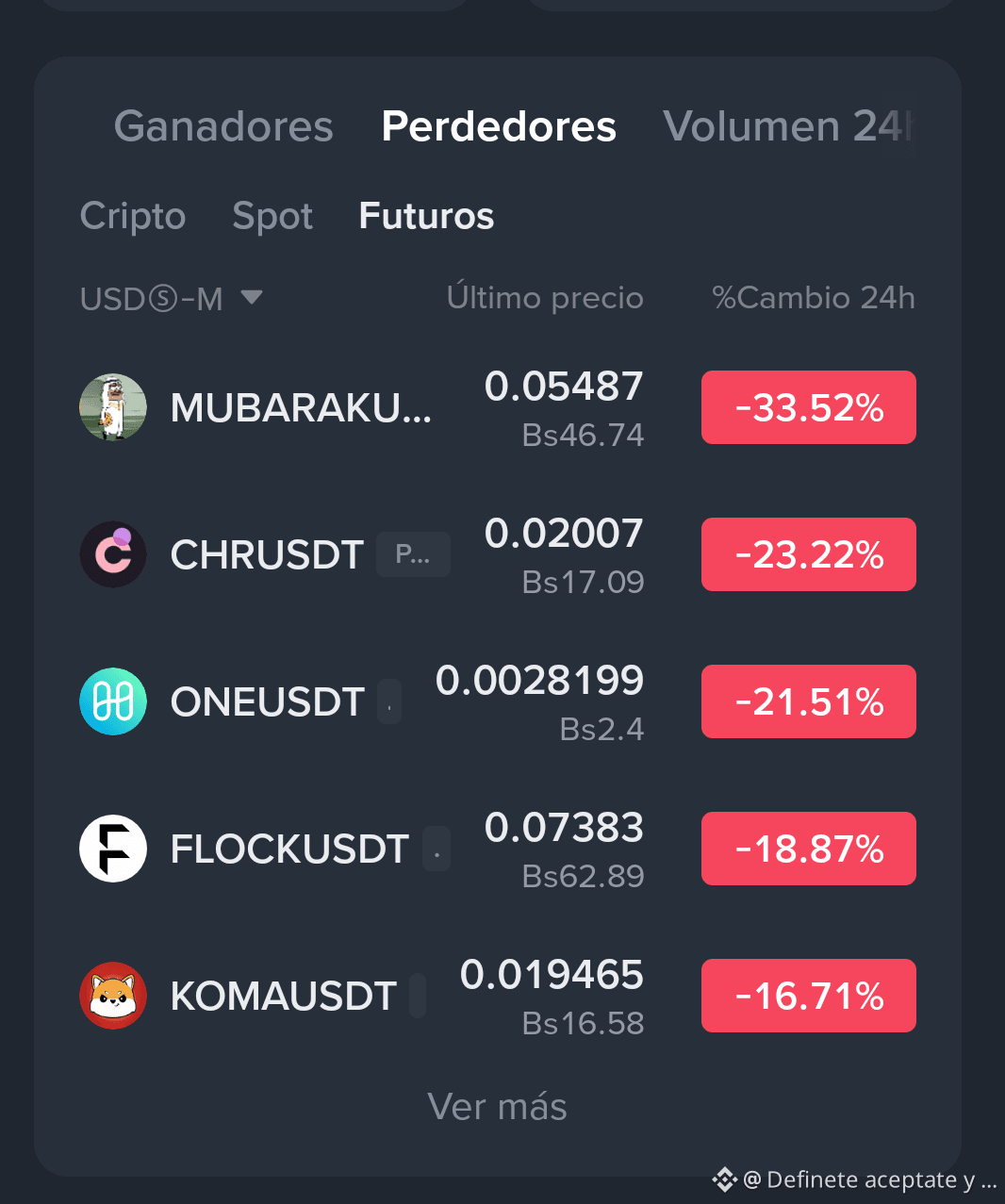Open the CHRUSDT row
Image resolution: width=1005 pixels, height=1204 pixels.
pyautogui.click(x=498, y=554)
